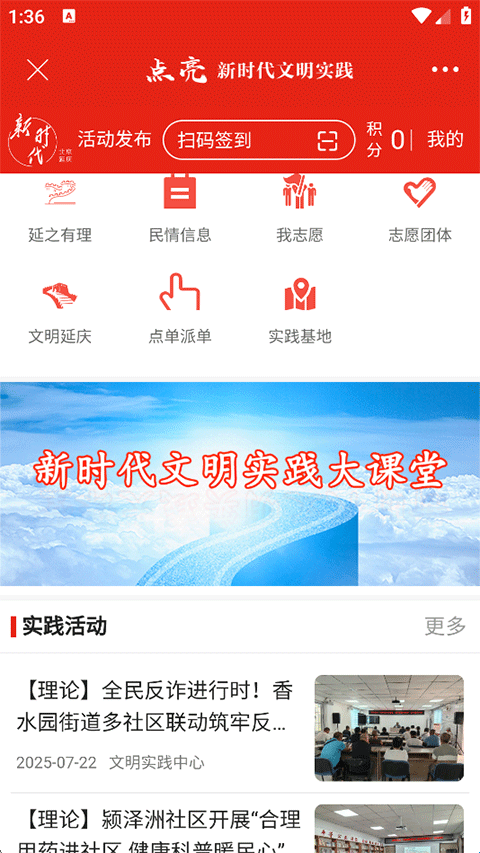The image size is (480, 853).
Task: Open 活动发布
Action: pyautogui.click(x=114, y=139)
